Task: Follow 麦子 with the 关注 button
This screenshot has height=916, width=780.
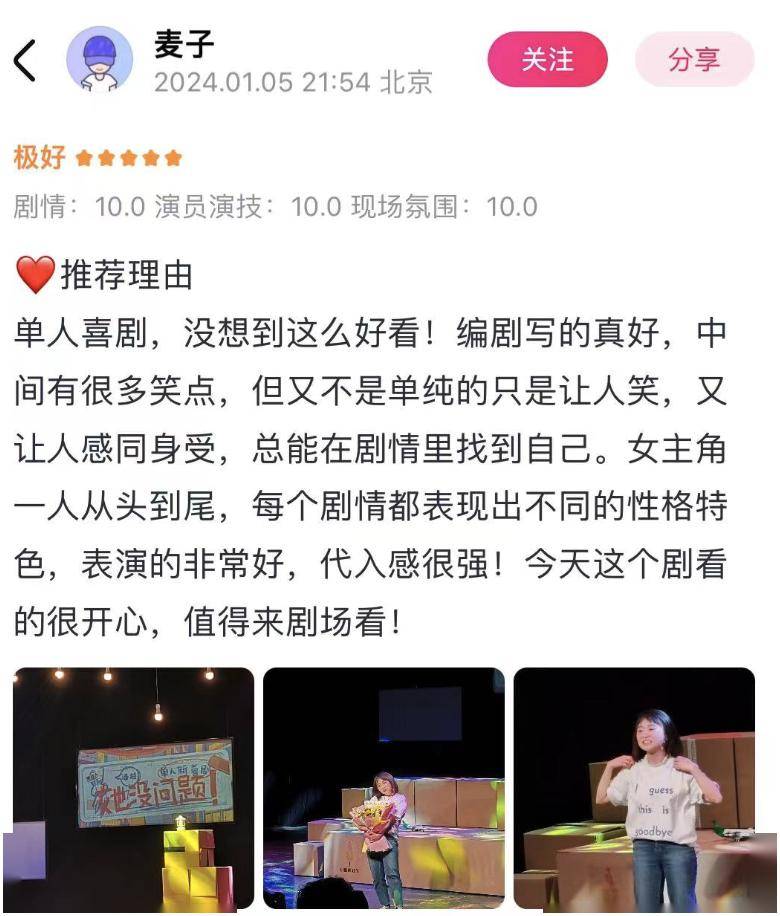Action: [x=547, y=59]
